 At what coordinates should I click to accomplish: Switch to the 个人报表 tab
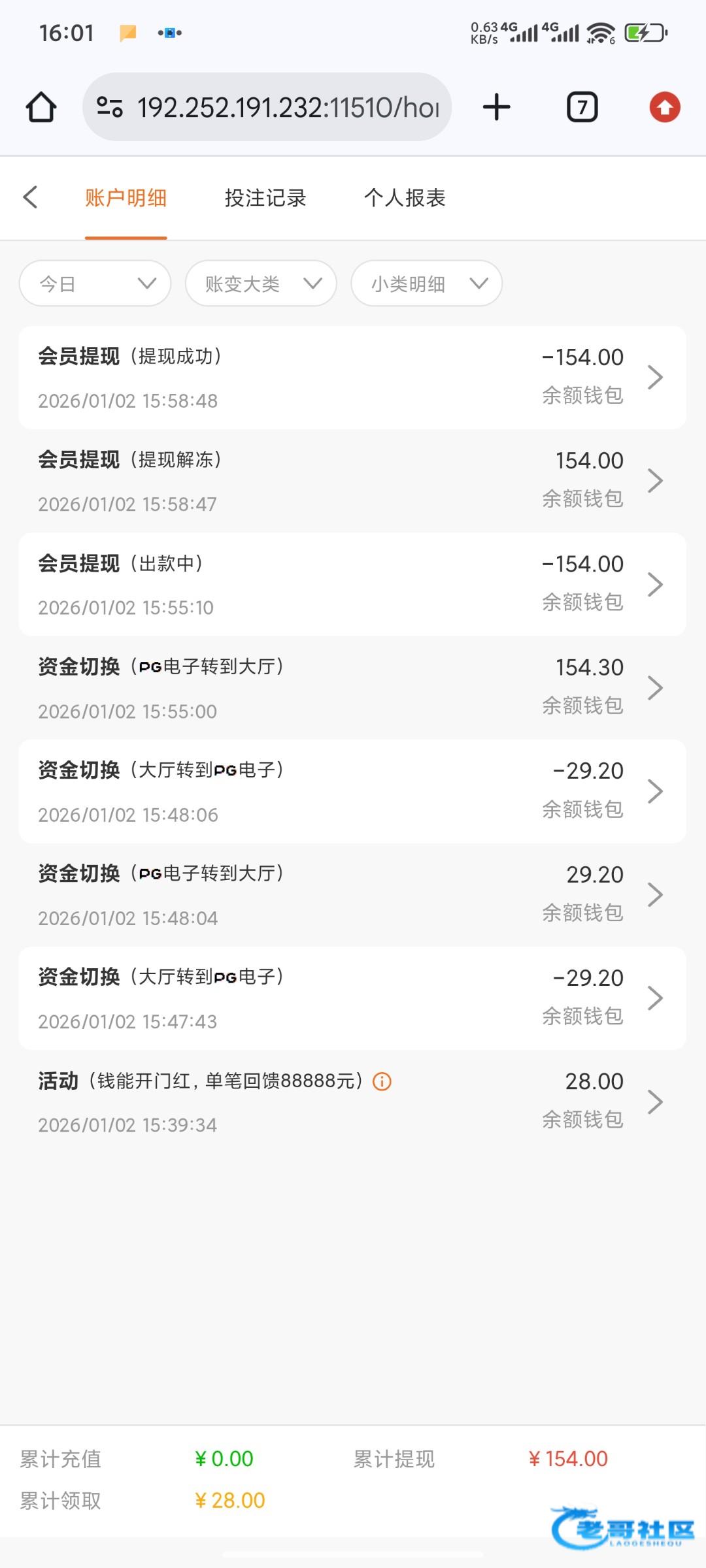(x=405, y=198)
